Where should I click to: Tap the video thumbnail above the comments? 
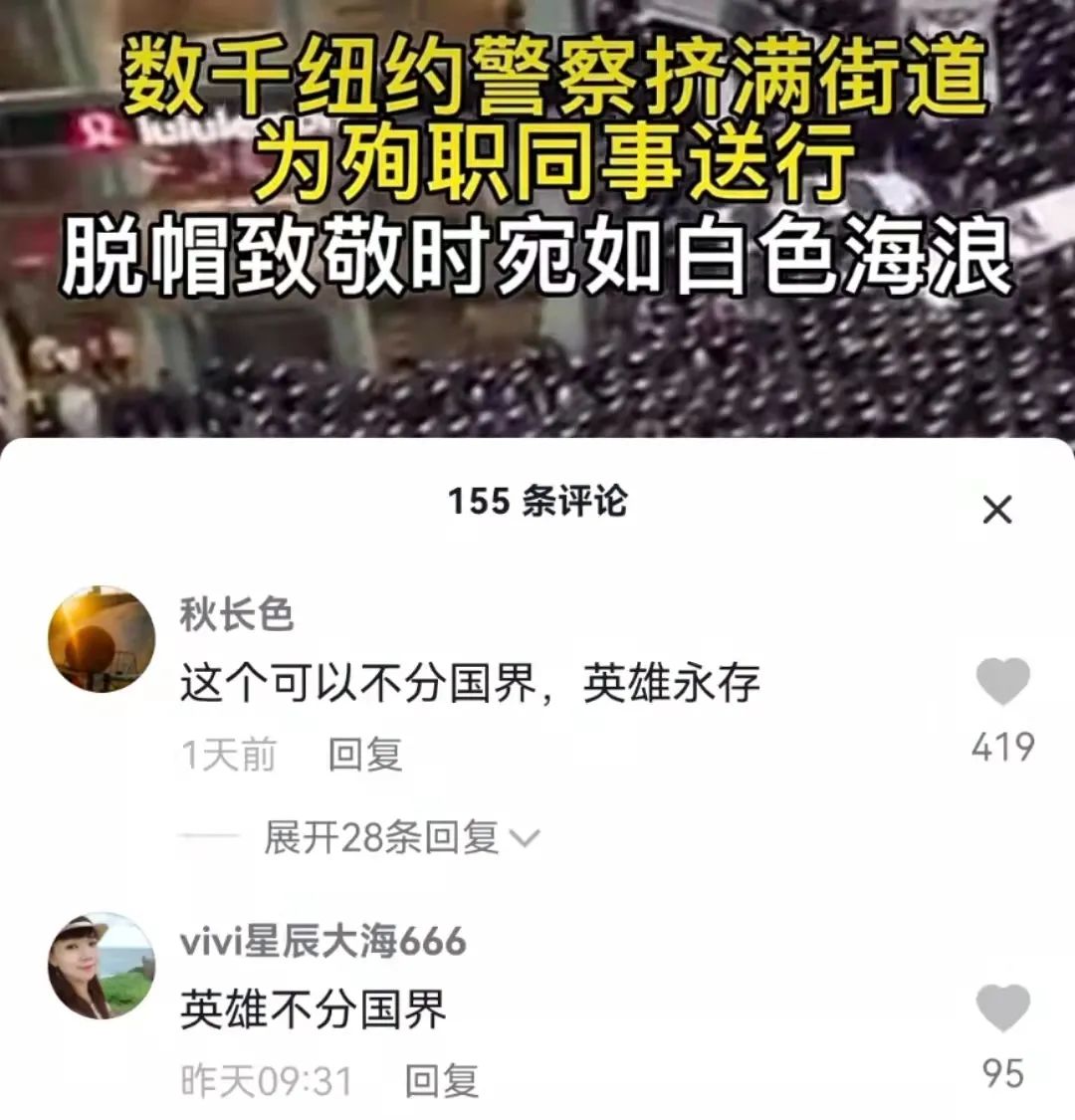[x=537, y=219]
